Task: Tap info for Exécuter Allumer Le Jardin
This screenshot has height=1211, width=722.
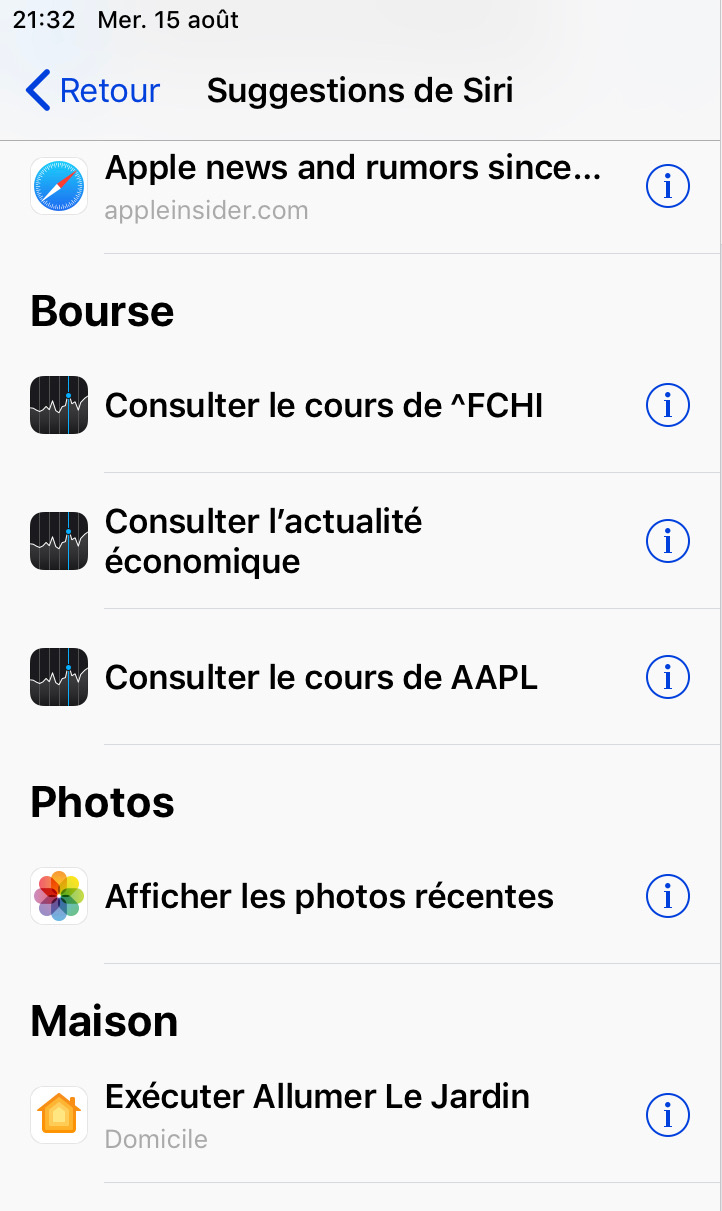Action: point(667,1115)
